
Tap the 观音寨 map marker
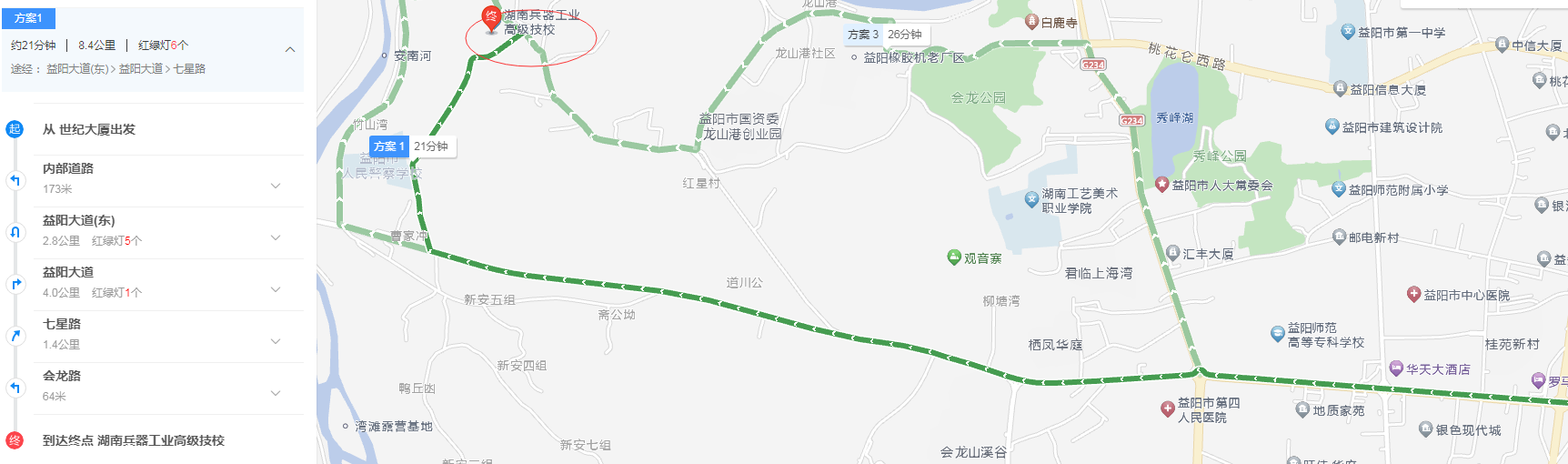point(954,257)
